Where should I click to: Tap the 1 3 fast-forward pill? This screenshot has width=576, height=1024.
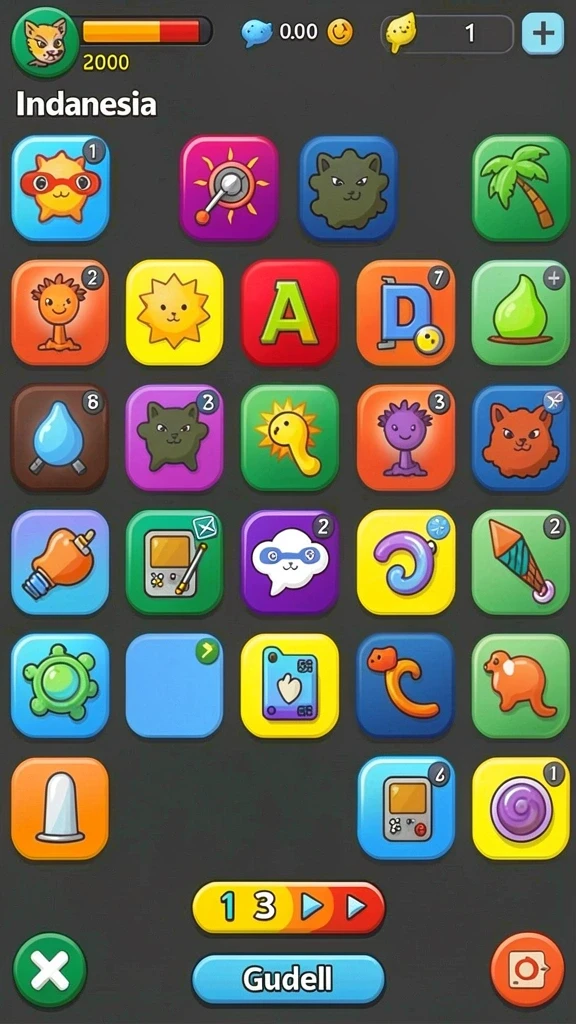[289, 908]
